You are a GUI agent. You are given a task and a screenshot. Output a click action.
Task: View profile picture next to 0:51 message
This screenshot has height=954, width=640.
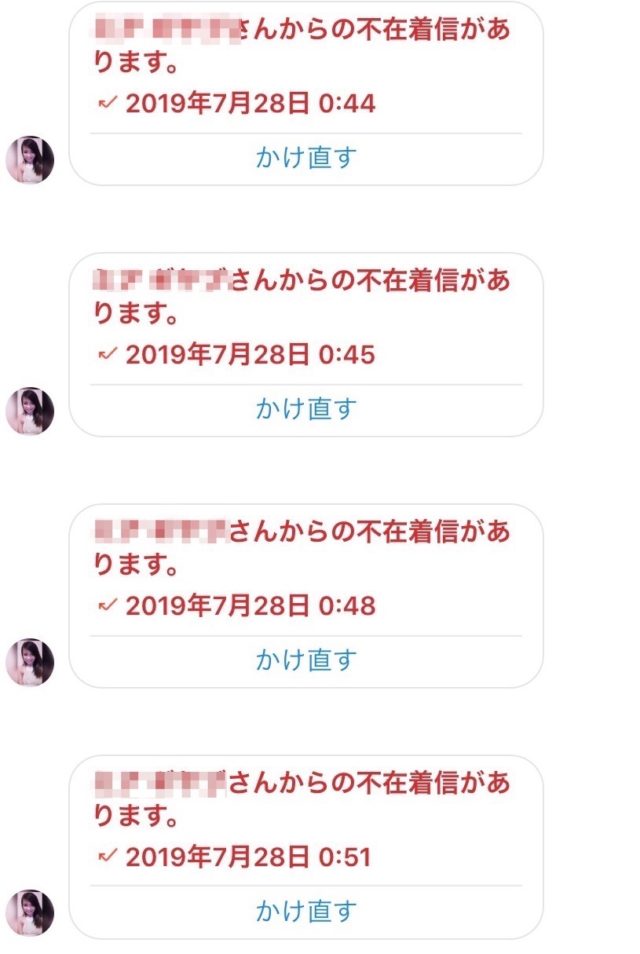[30, 913]
